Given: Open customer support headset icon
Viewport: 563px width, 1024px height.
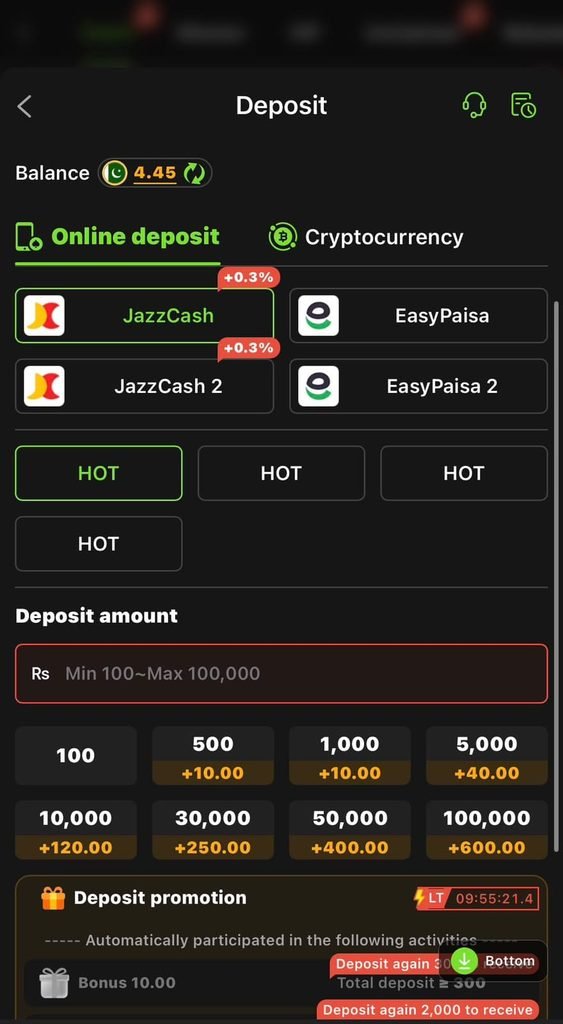Looking at the screenshot, I should (x=474, y=104).
